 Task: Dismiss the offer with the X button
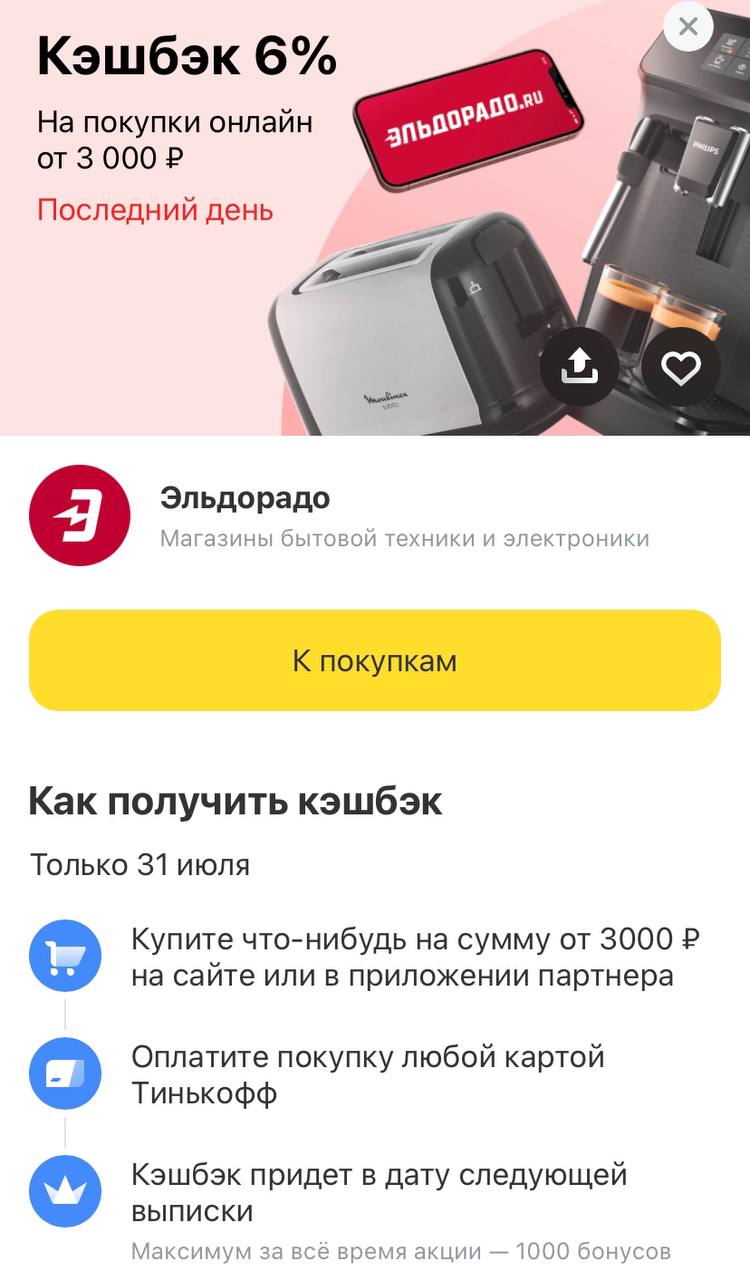pos(687,27)
